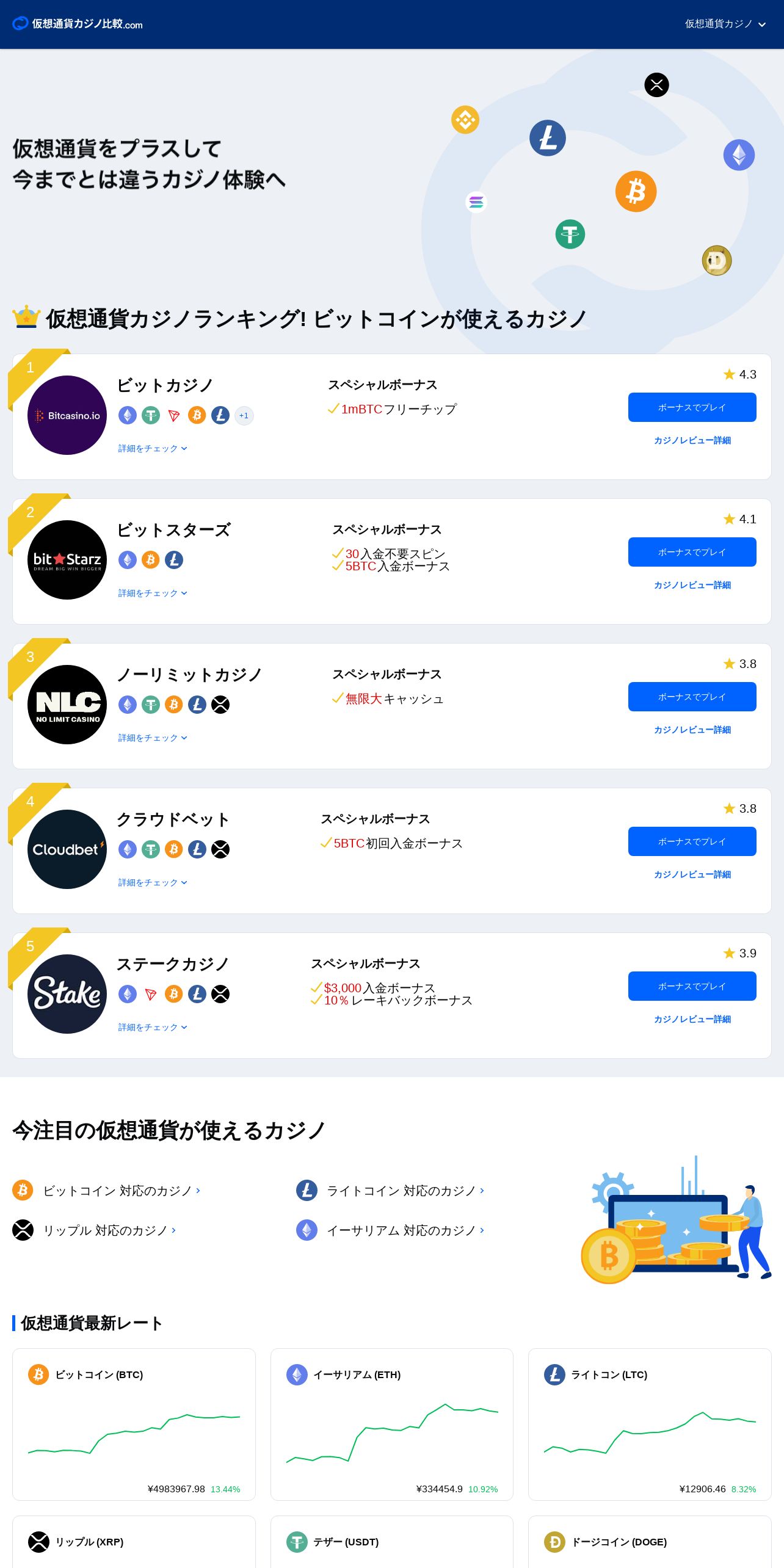Viewport: 784px width, 1568px height.
Task: Expand 詳細をチェック under ビットスターズ
Action: point(152,593)
